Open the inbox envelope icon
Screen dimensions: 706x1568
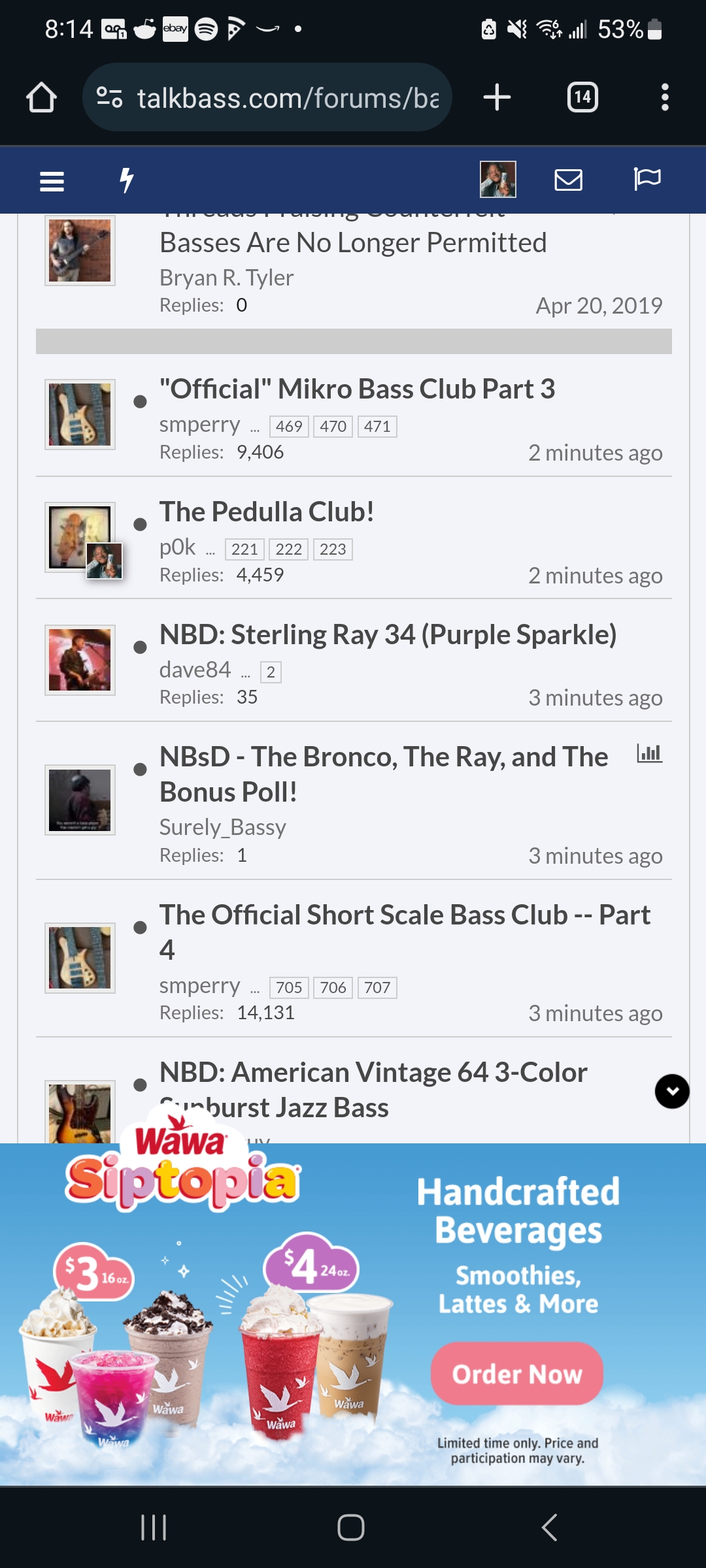tap(568, 180)
